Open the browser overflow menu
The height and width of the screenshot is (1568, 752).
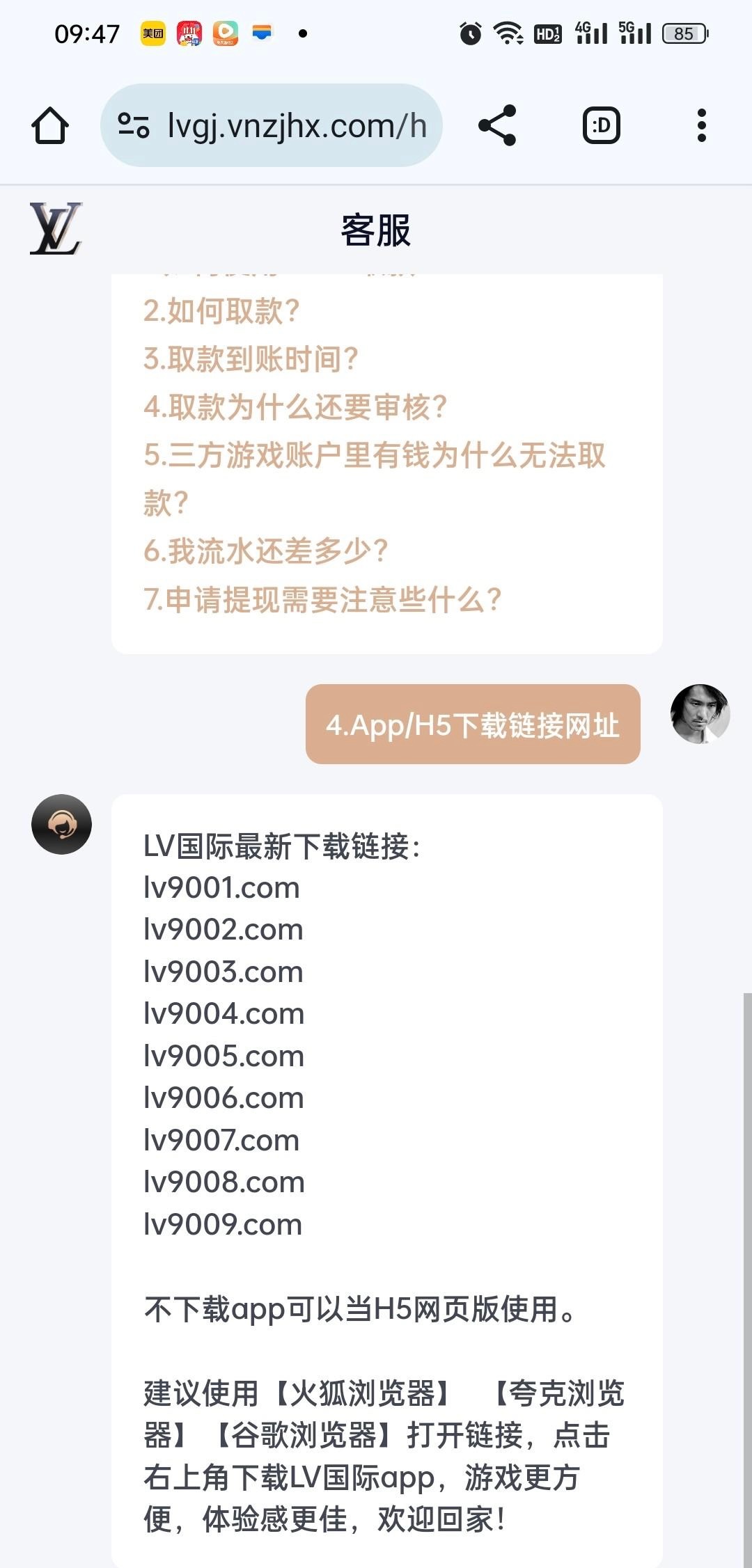pyautogui.click(x=701, y=126)
